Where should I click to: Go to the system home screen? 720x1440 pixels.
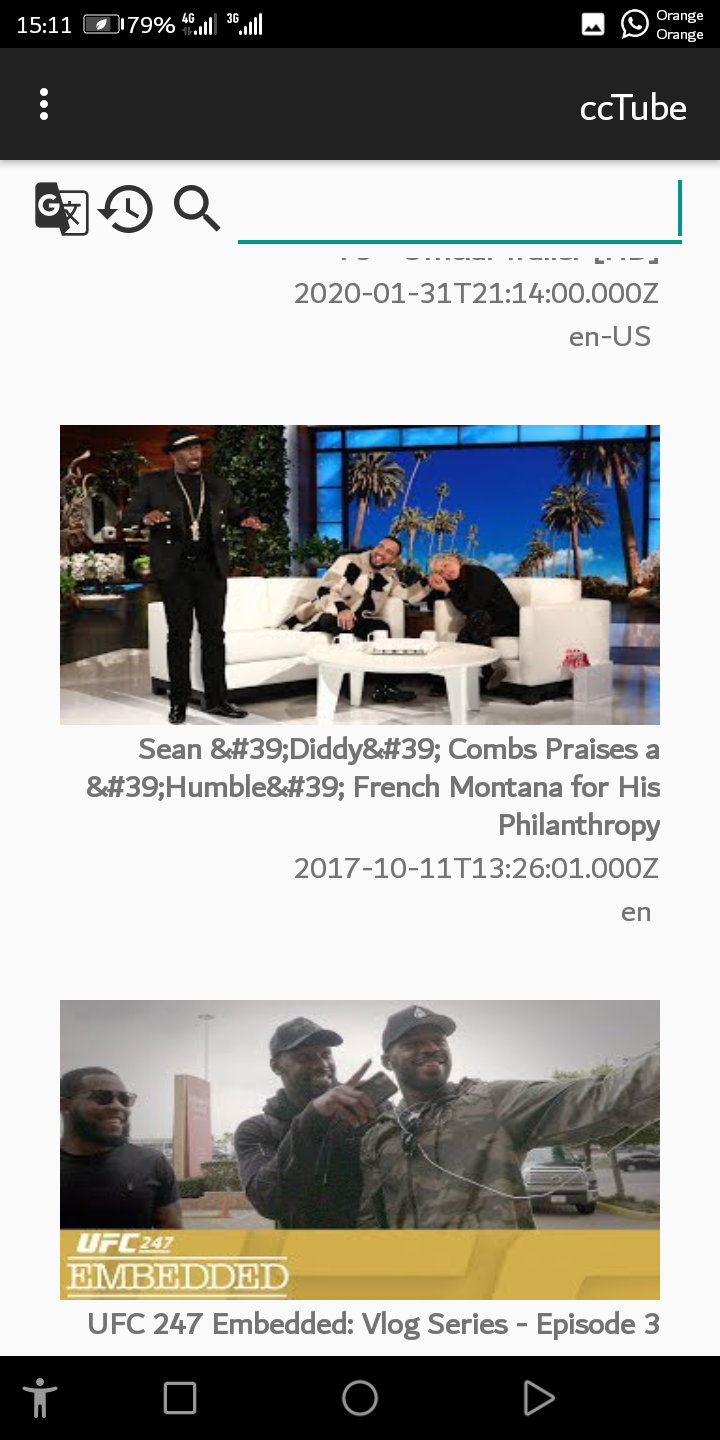click(x=360, y=1398)
